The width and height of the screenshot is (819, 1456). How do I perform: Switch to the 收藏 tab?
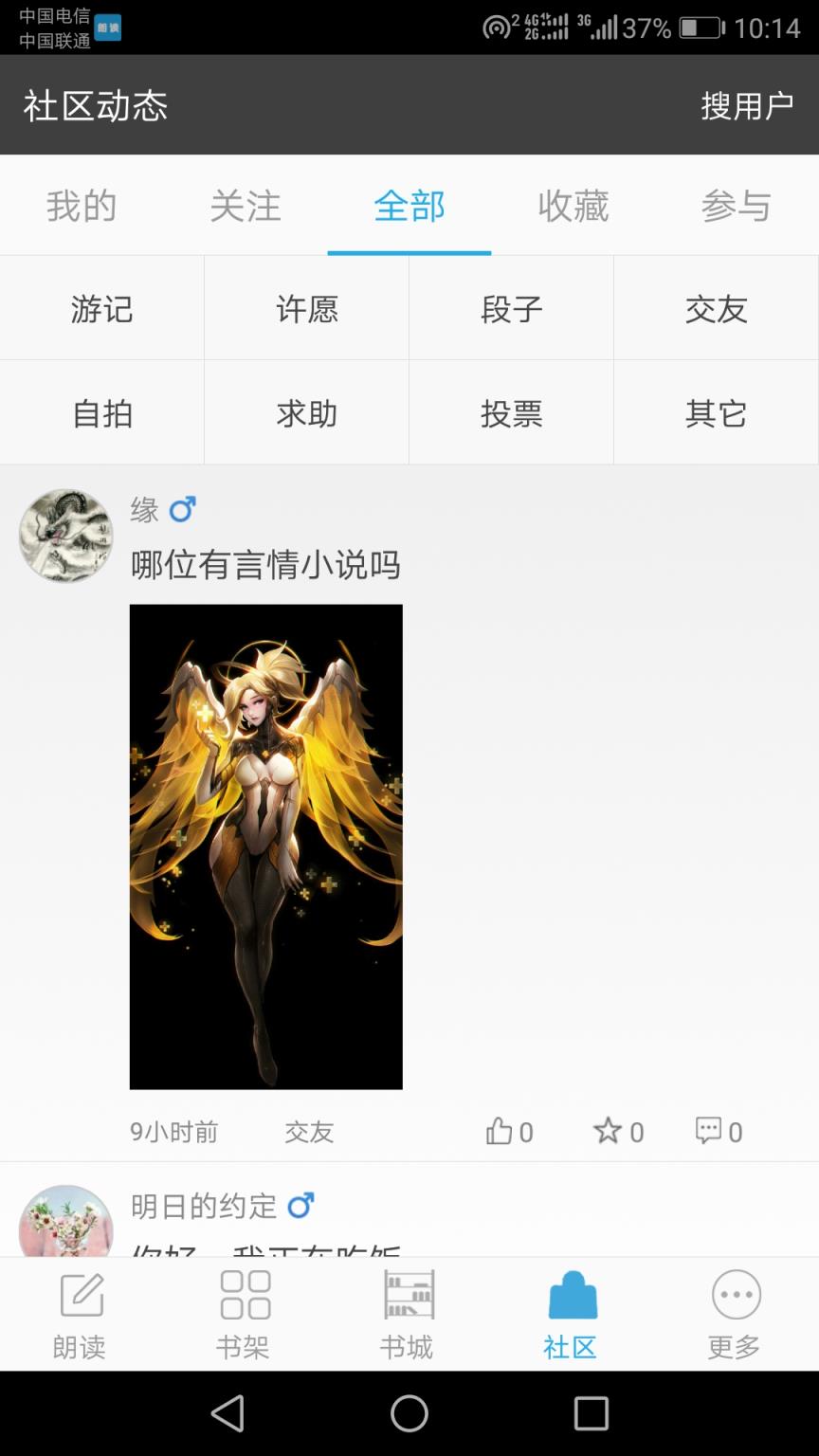pos(573,206)
